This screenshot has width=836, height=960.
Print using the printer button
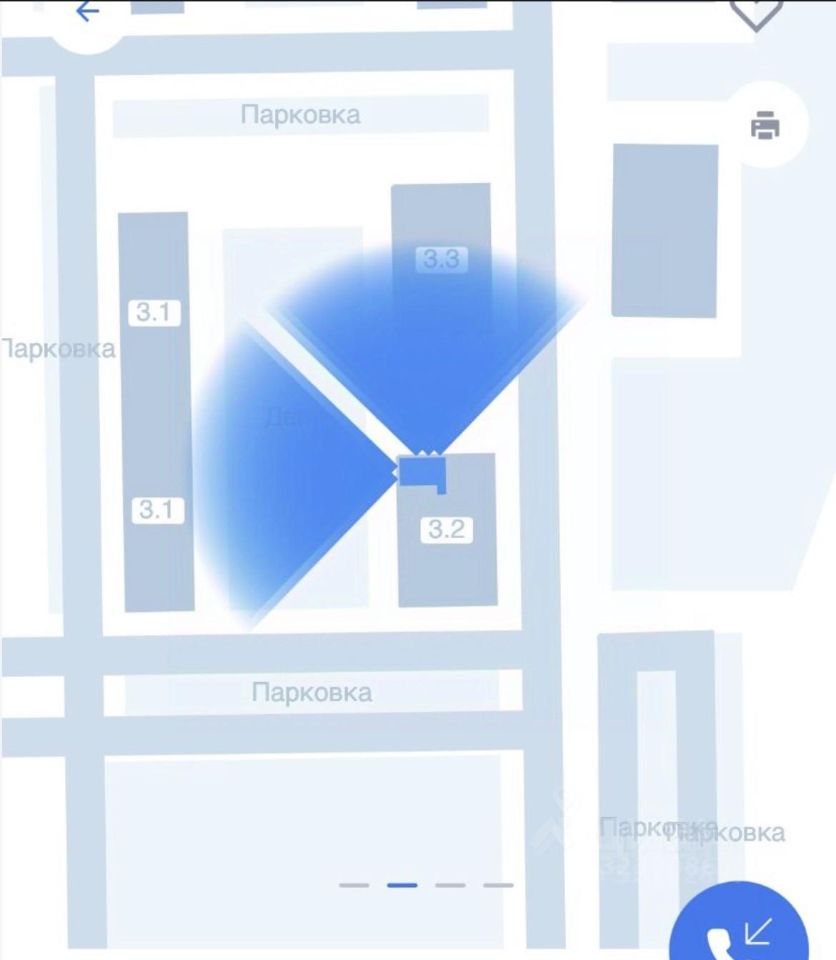pos(765,126)
